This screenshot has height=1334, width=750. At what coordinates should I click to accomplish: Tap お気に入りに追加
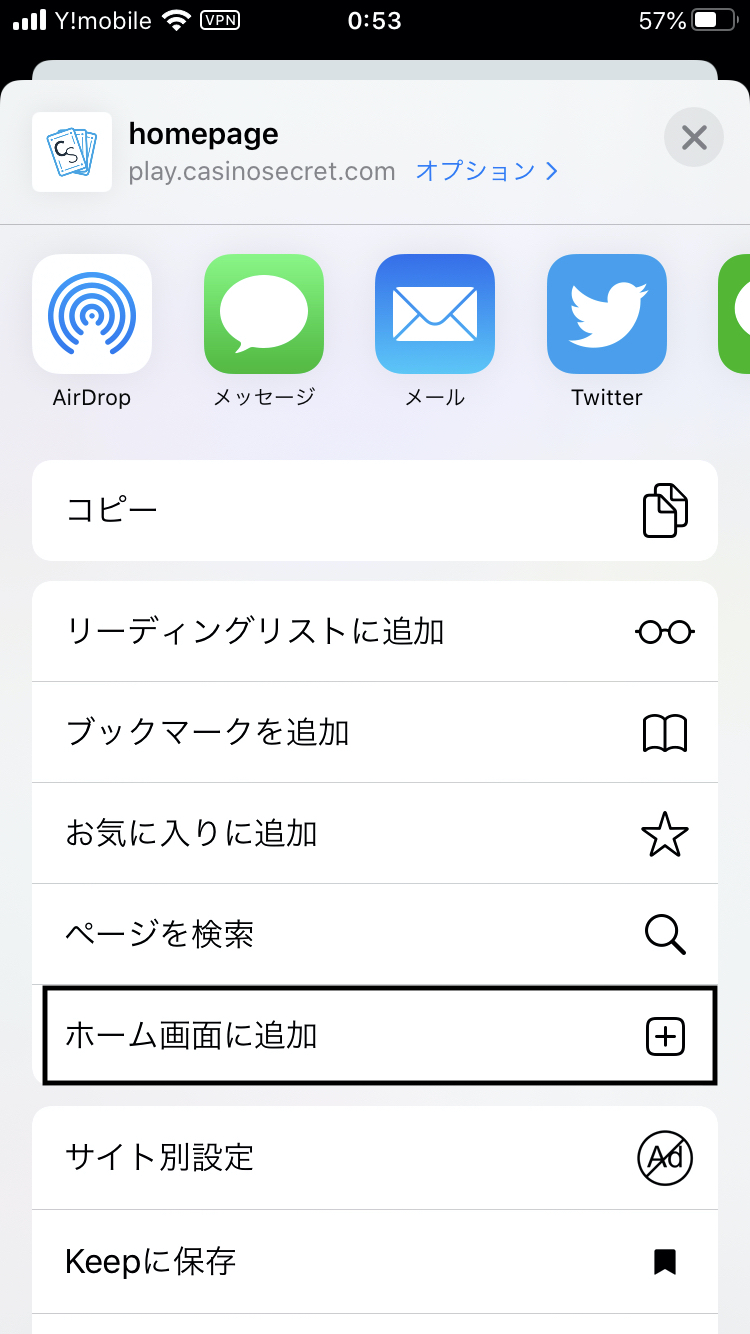pos(375,834)
